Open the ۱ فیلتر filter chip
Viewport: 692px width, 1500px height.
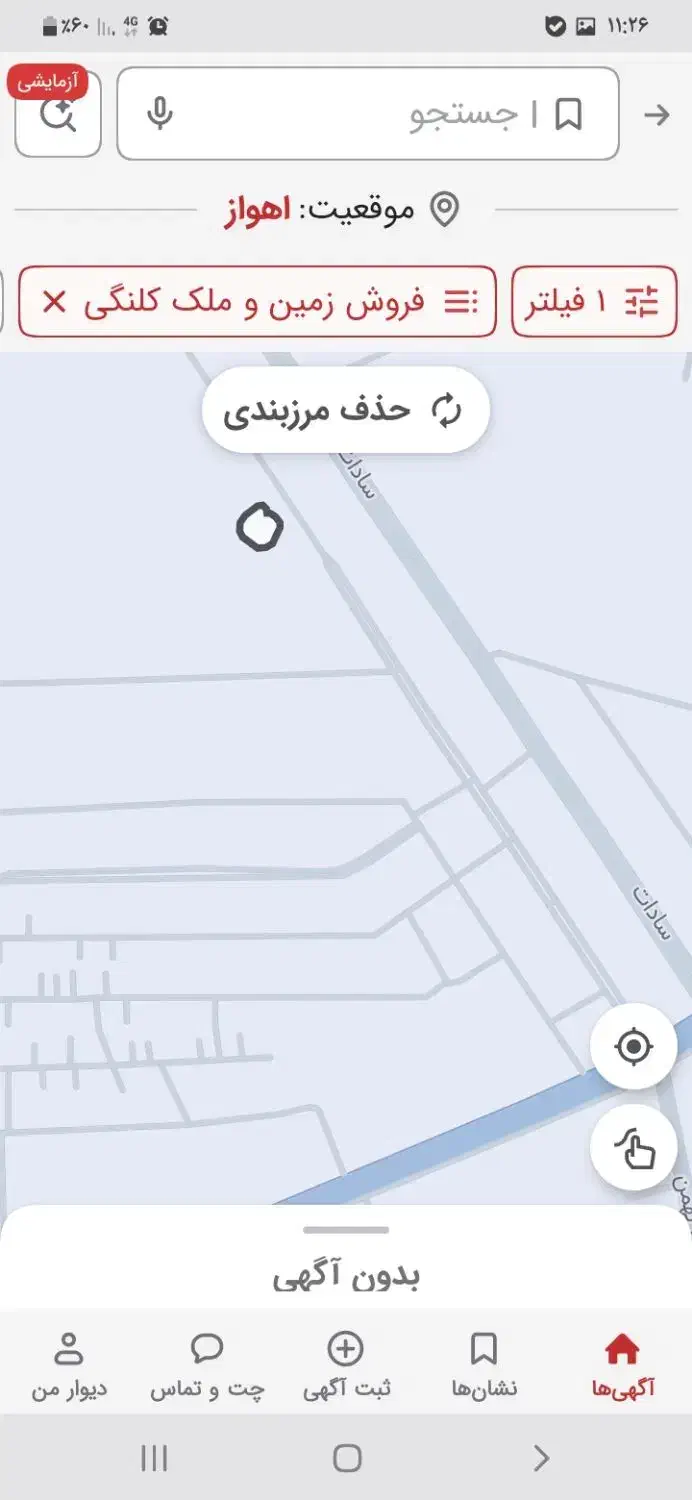point(594,301)
